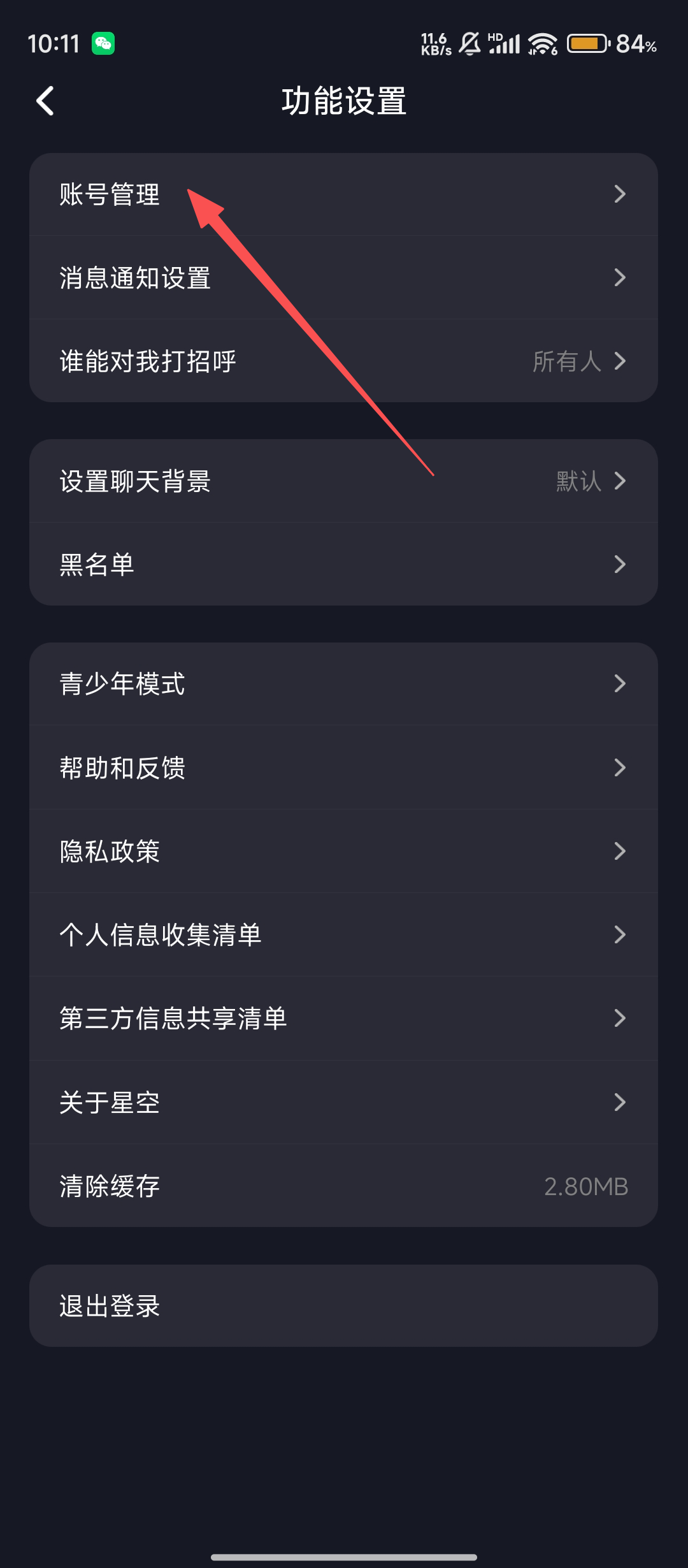Open 消息通知设置
Image resolution: width=688 pixels, height=1568 pixels.
point(343,278)
